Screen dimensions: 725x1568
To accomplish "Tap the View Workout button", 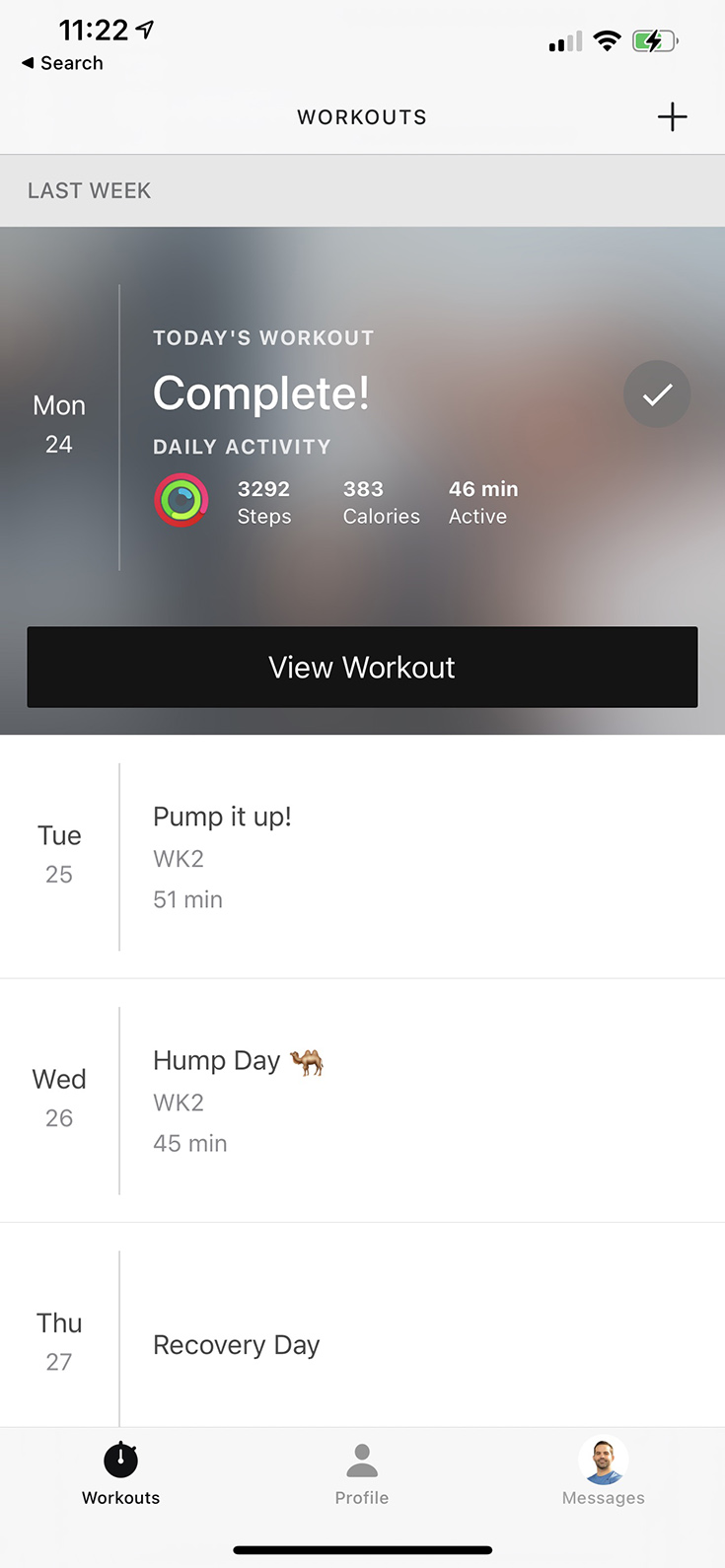I will click(362, 668).
